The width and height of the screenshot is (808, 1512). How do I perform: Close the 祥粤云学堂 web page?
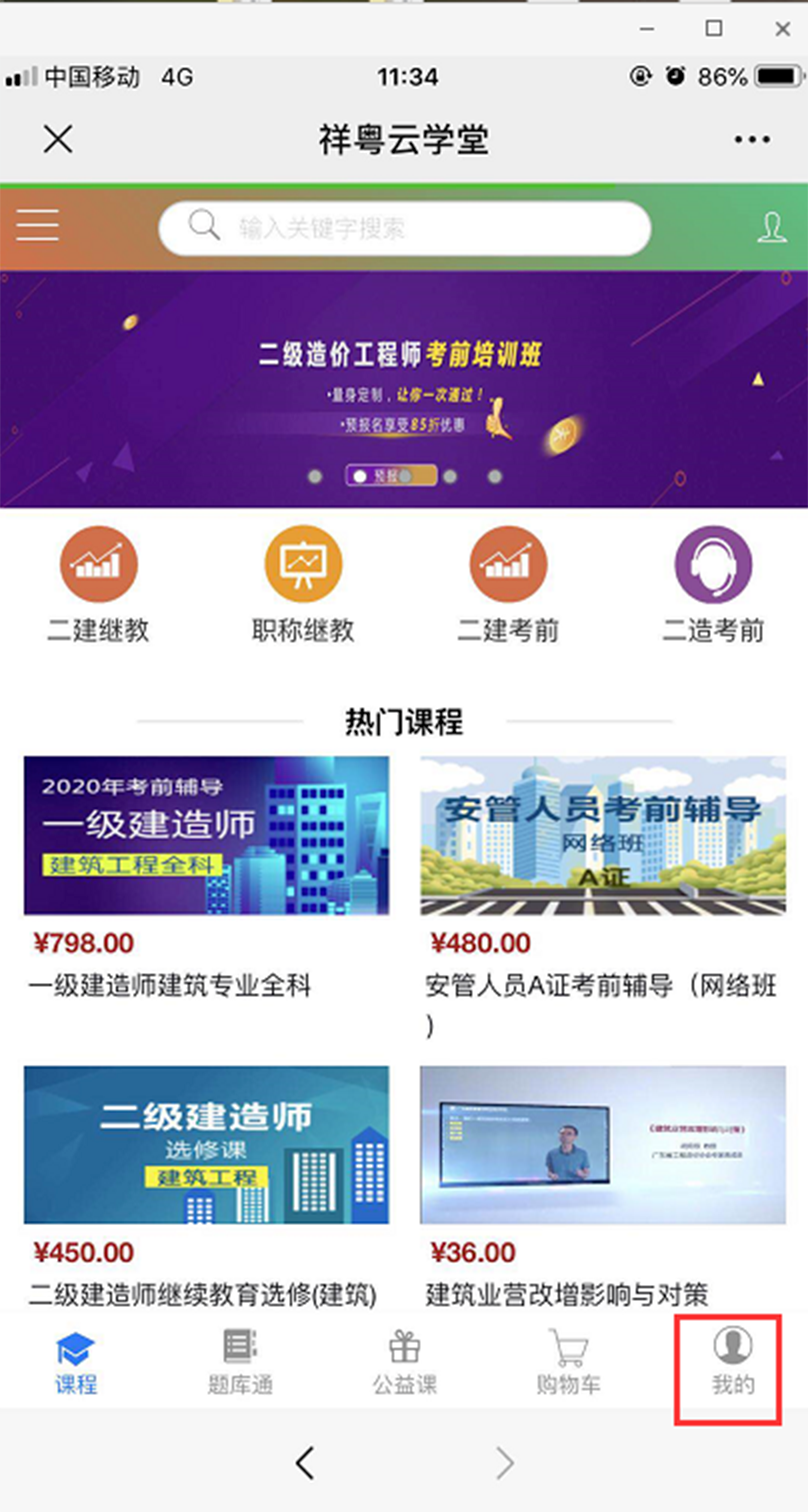(58, 140)
